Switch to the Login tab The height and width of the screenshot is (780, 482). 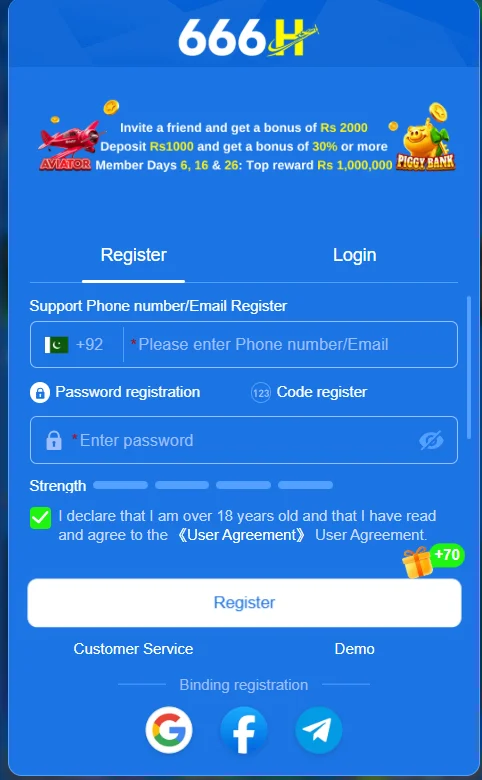(x=354, y=255)
